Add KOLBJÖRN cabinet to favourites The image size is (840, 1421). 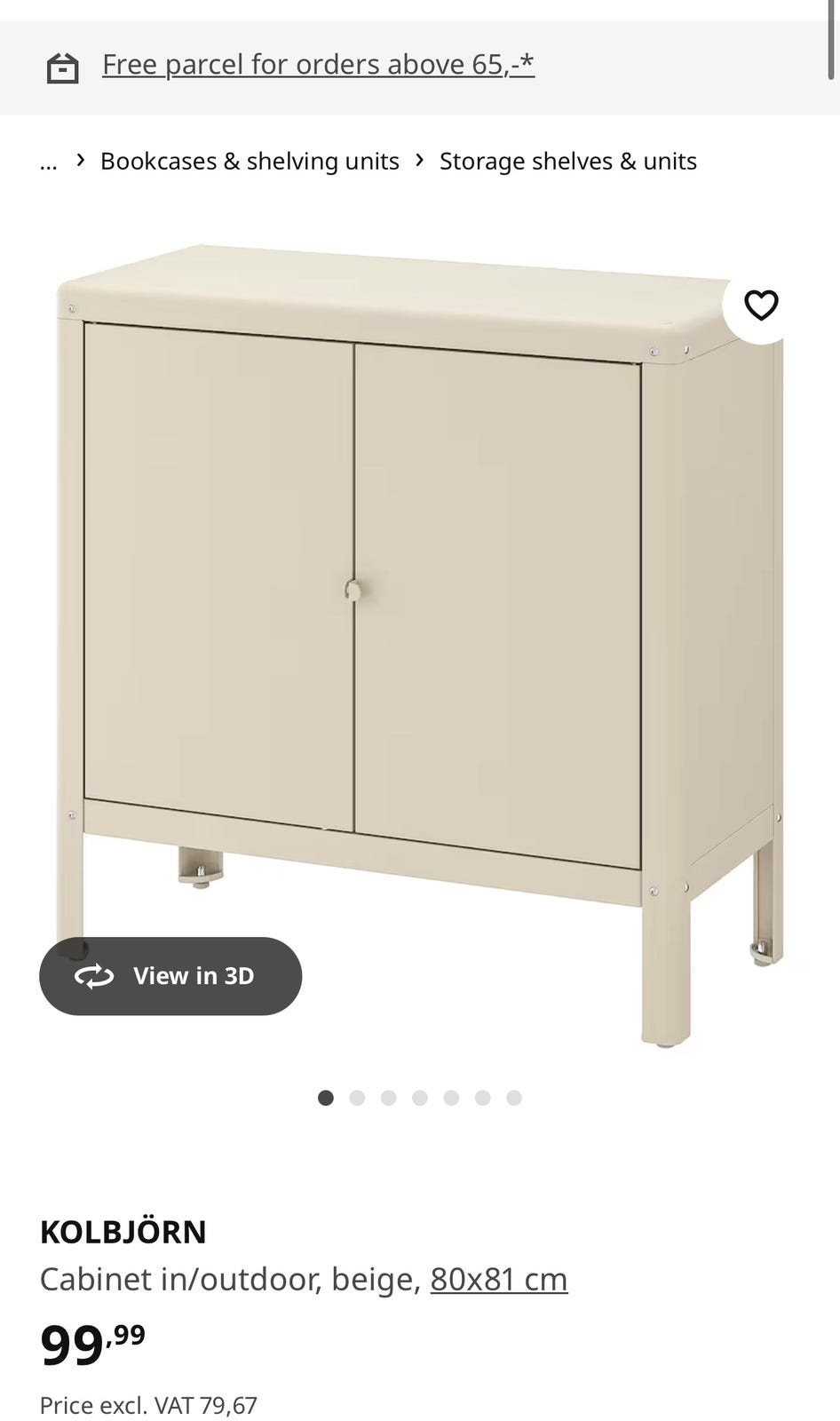tap(761, 306)
